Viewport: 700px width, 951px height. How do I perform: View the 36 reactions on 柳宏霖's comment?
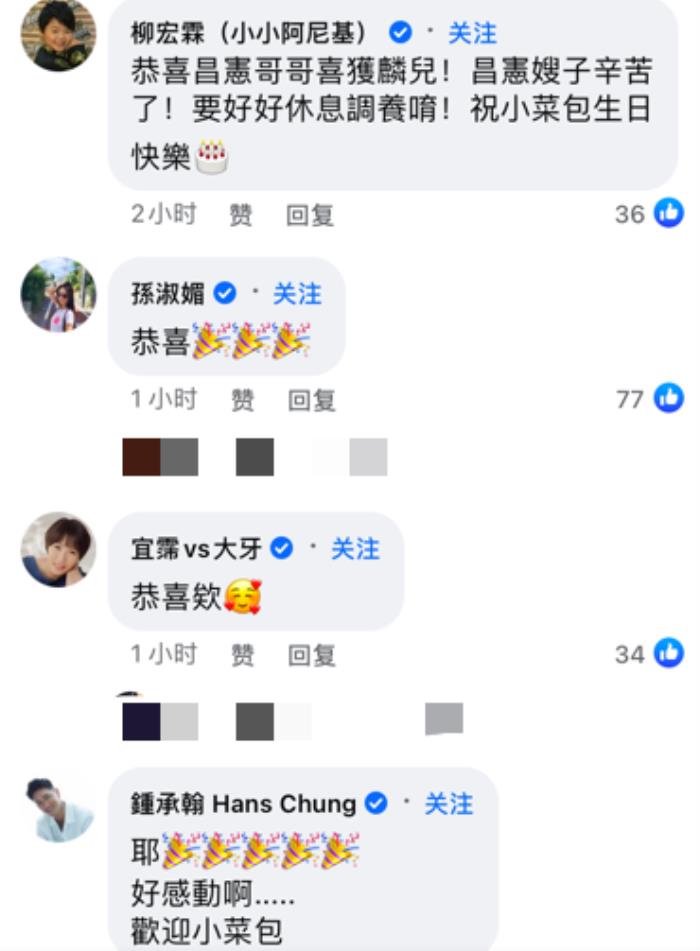point(650,213)
